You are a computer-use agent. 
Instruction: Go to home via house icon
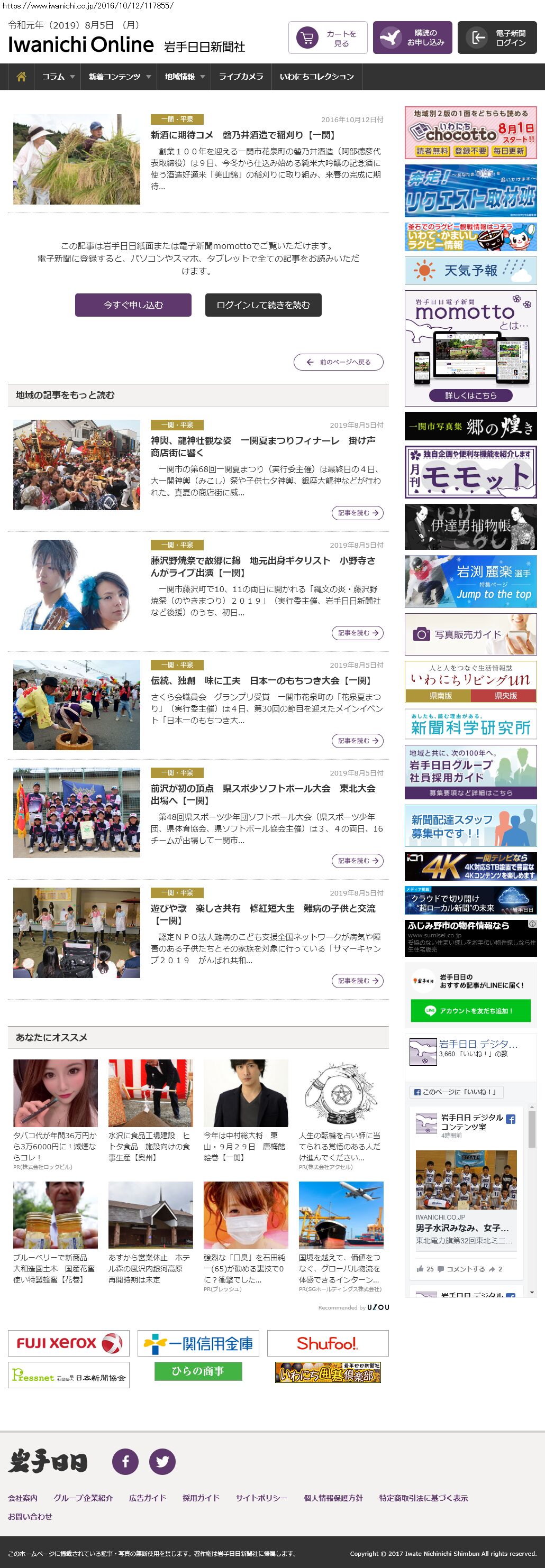click(x=21, y=77)
